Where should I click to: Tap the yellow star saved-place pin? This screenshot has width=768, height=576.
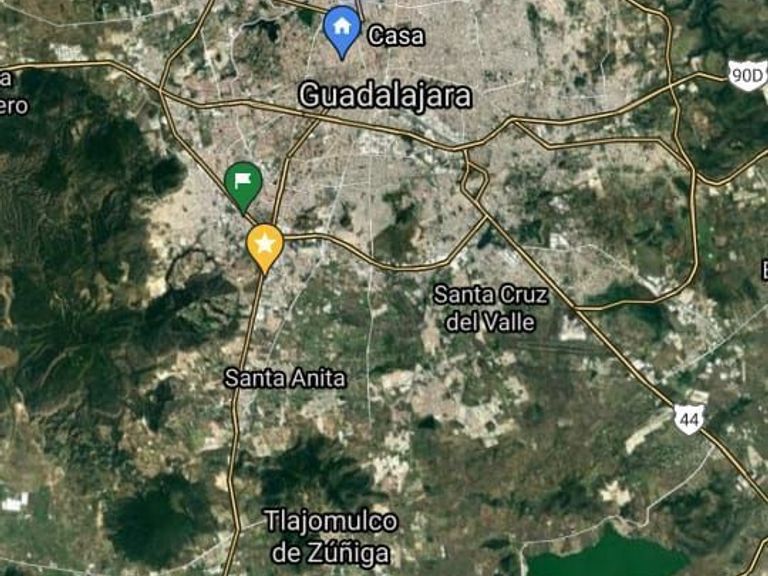pos(265,244)
